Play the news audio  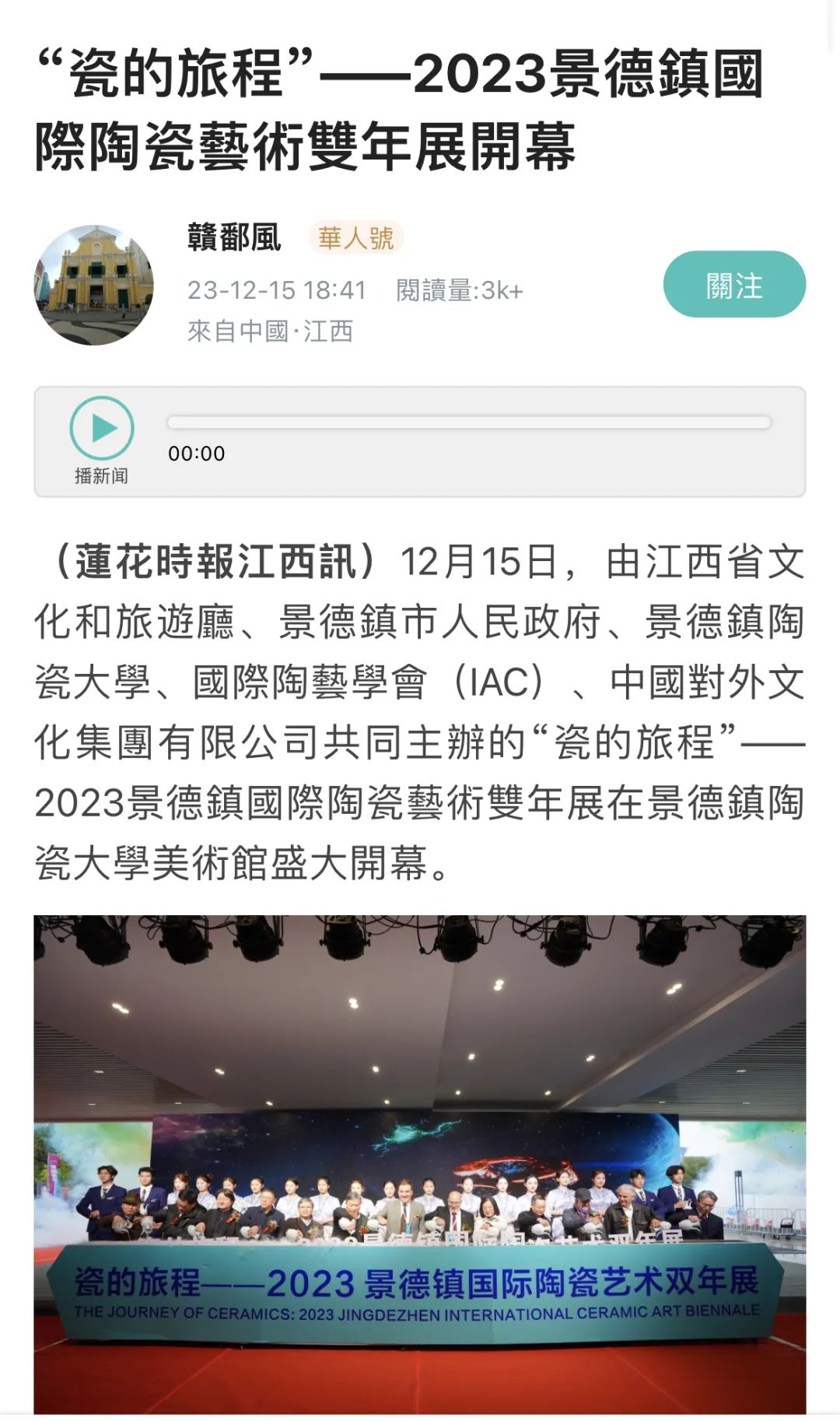102,428
